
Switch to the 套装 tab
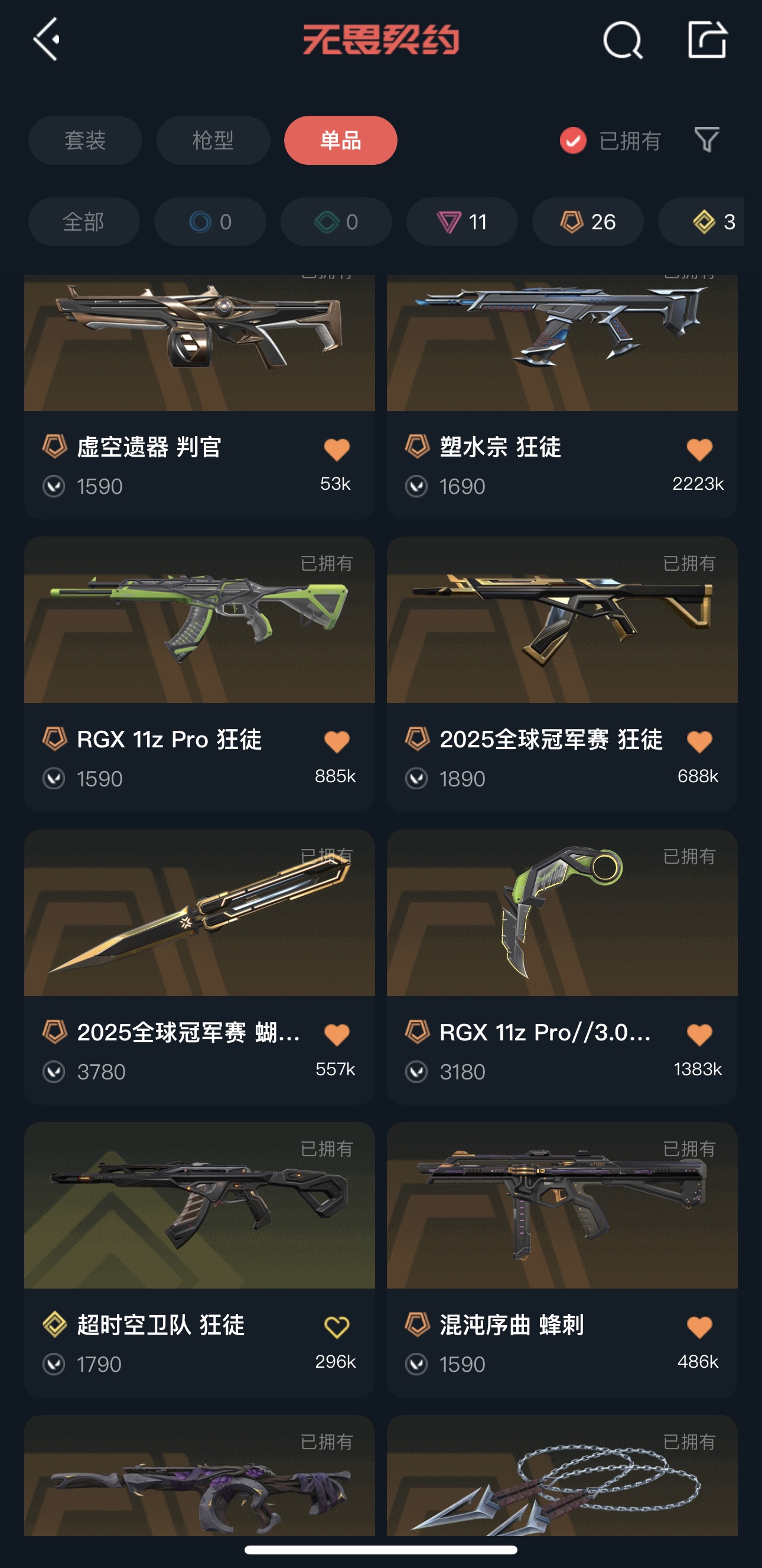click(85, 141)
